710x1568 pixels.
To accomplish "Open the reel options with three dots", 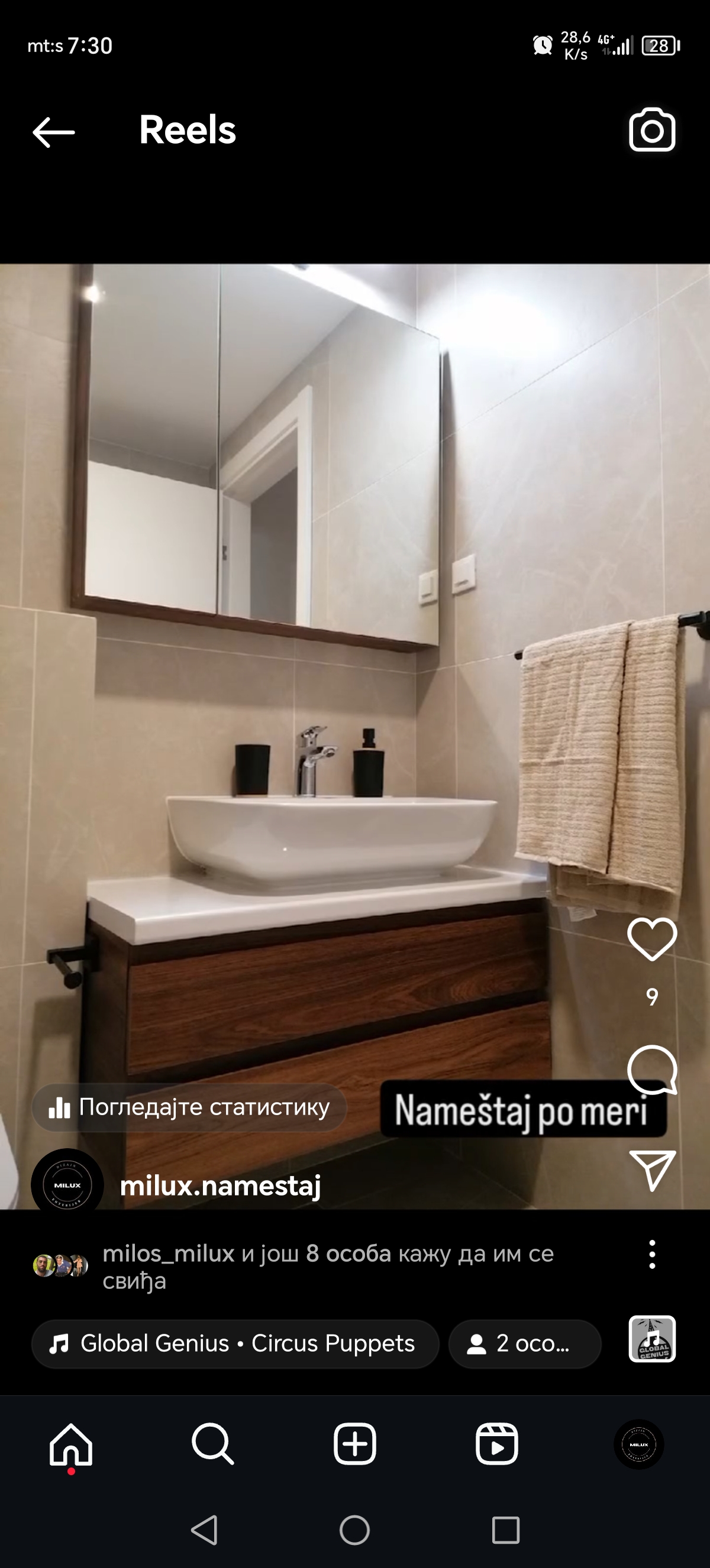I will pos(652,1255).
